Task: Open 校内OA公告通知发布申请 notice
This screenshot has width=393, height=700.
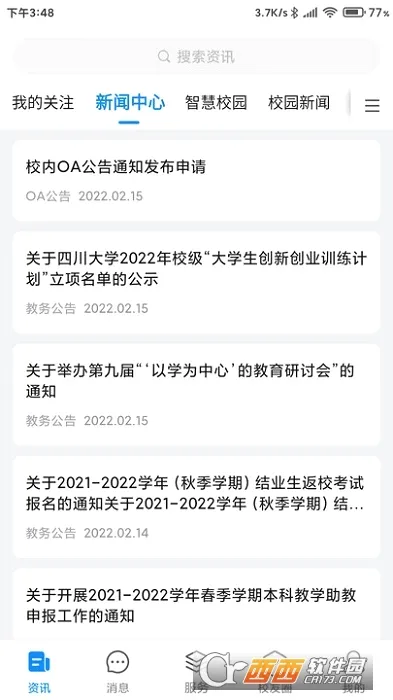Action: pyautogui.click(x=196, y=180)
